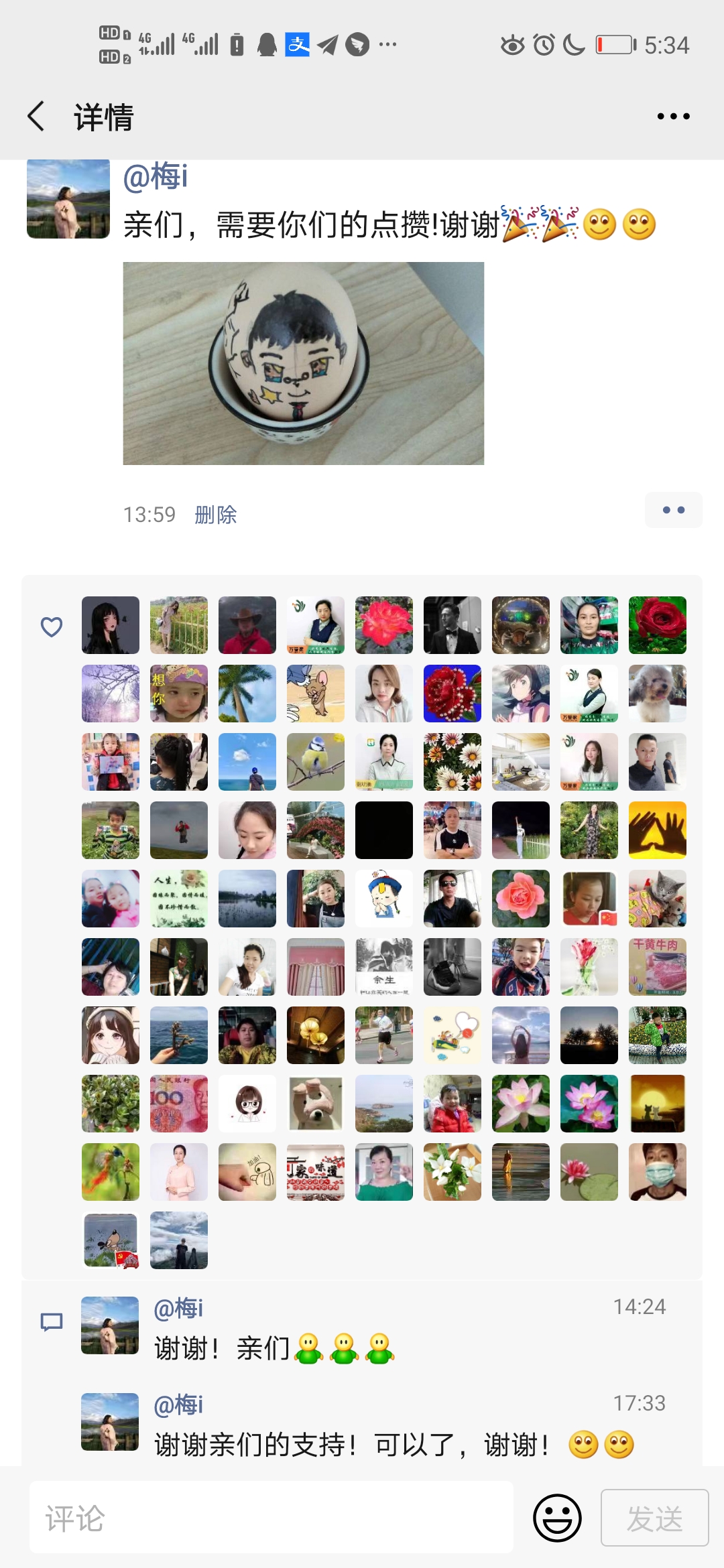Open @梅i profile from the post name

tap(156, 177)
